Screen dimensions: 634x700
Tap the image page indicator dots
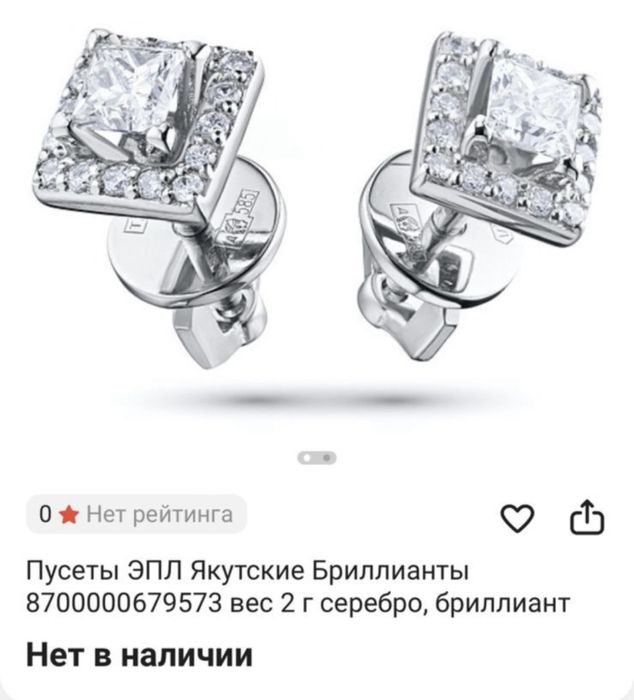coord(317,457)
